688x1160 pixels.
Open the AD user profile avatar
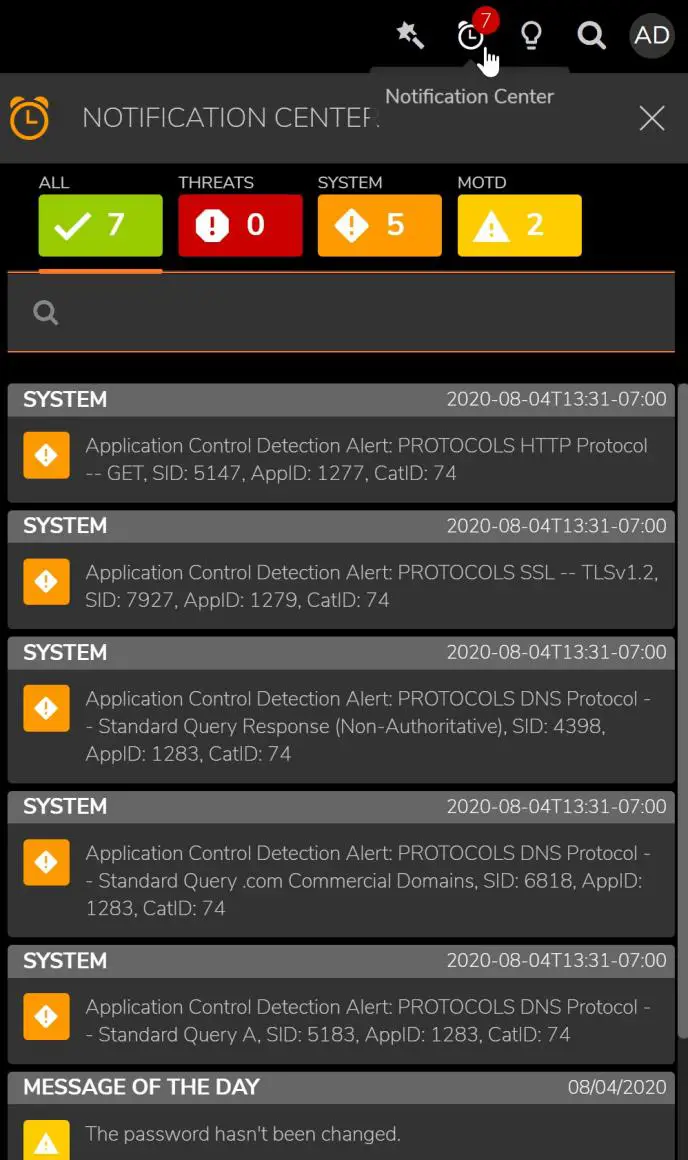click(x=652, y=36)
